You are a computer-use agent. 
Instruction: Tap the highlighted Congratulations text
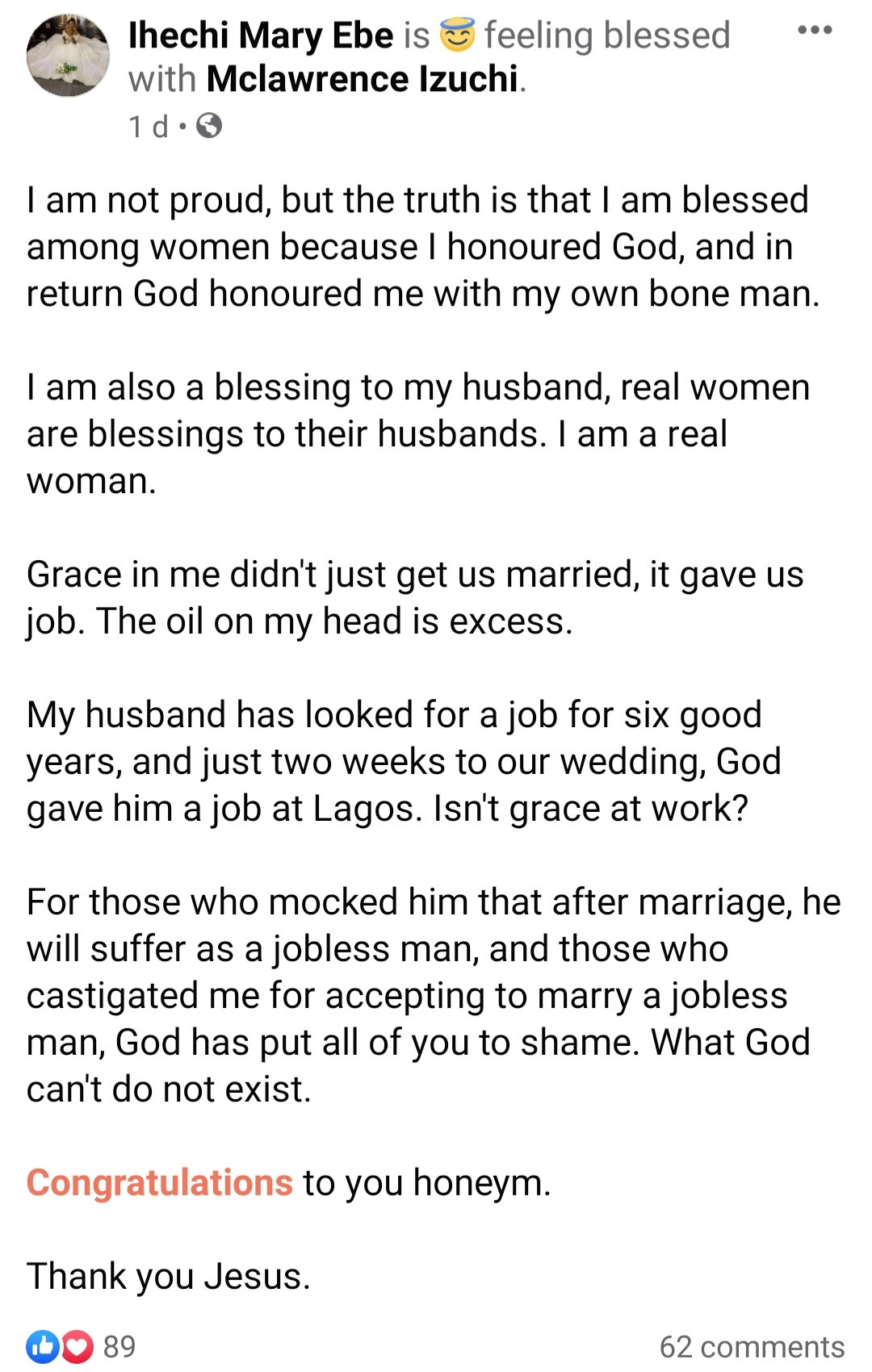(x=159, y=1182)
